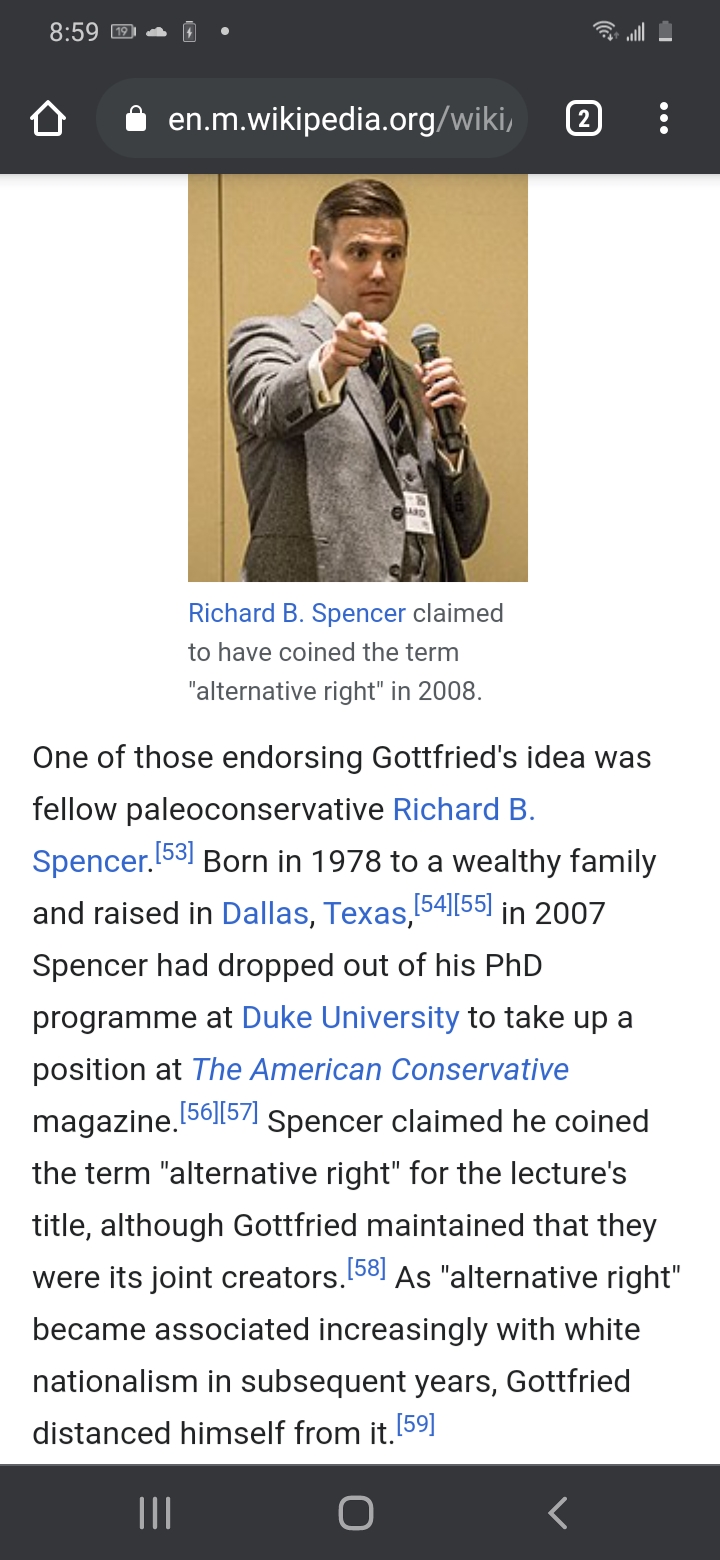Open recent apps from navigation bar

point(155,1512)
